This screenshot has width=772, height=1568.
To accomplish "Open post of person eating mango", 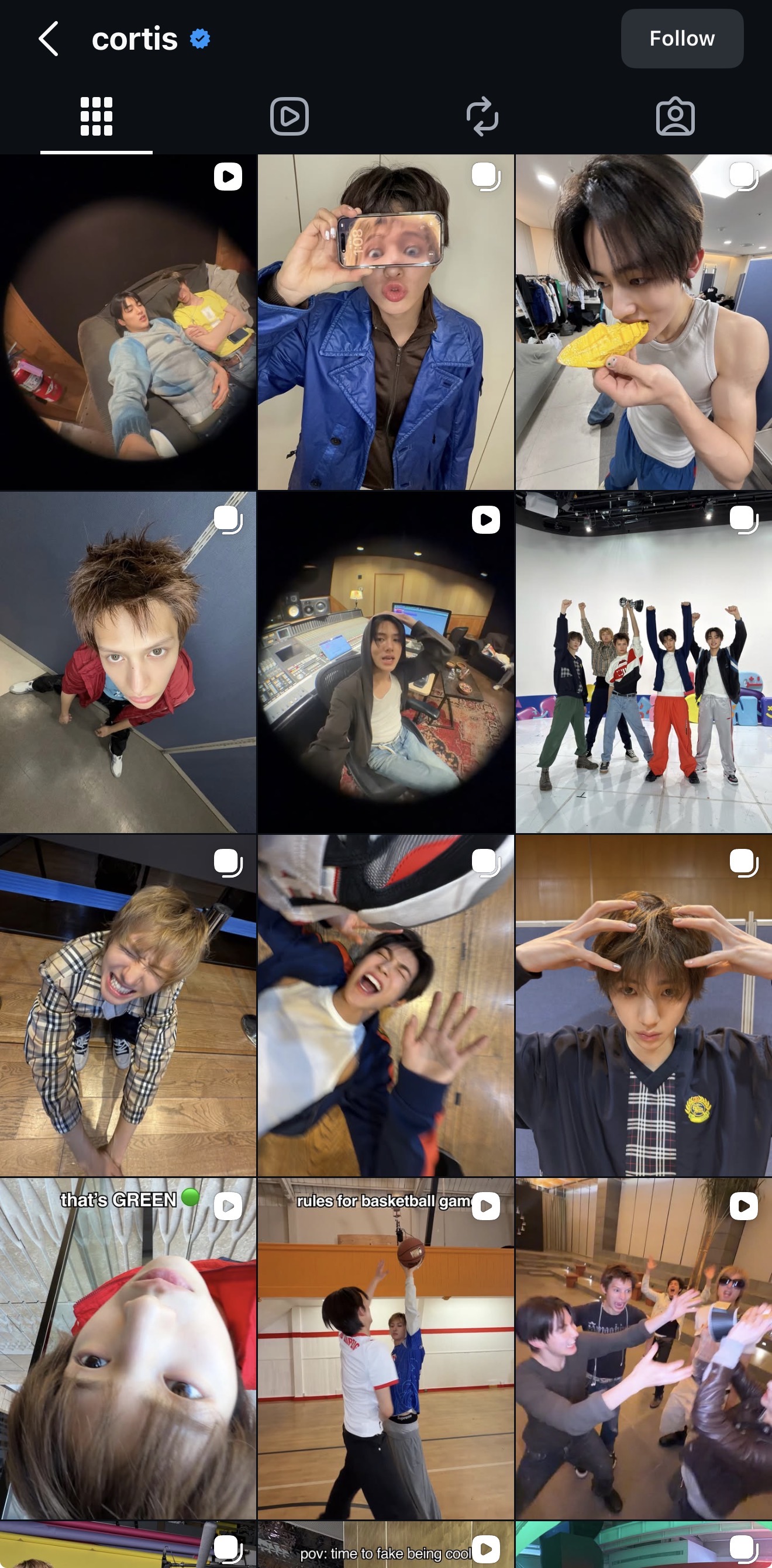I will [643, 322].
